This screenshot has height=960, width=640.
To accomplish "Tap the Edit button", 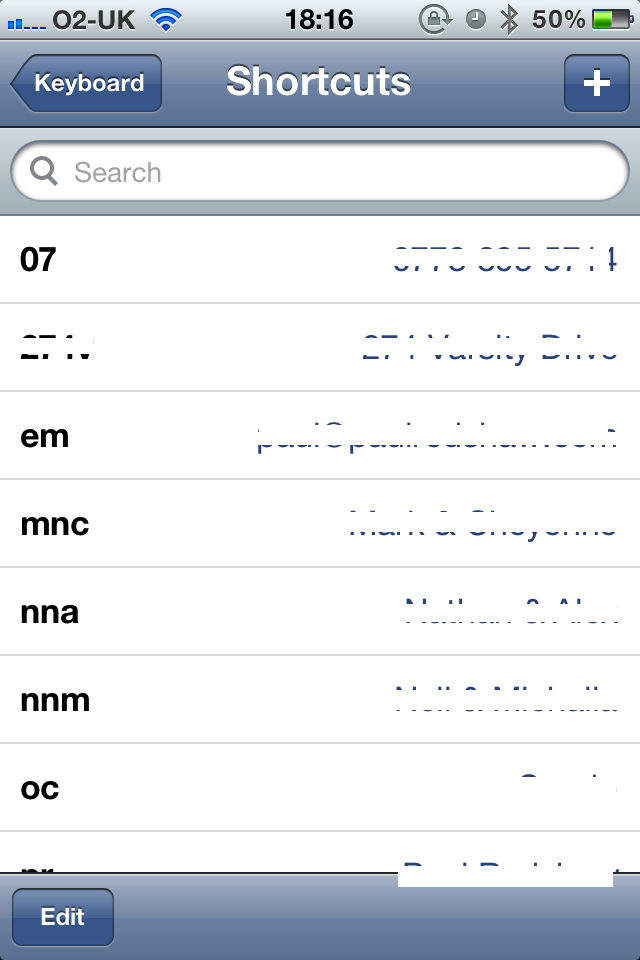I will (x=63, y=917).
